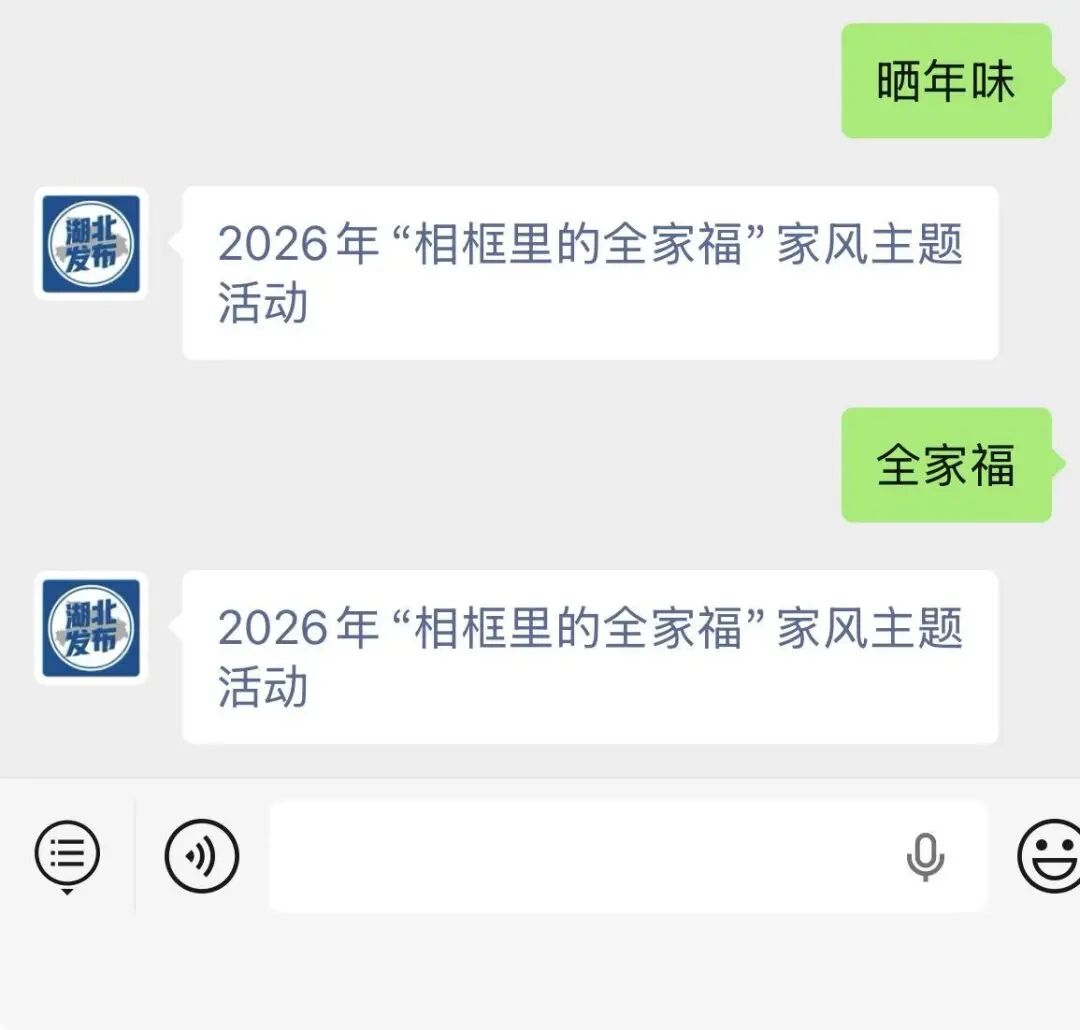Screen dimensions: 1080x1030
Task: Open 湖北发布 avatar beside the second reply
Action: tap(91, 628)
